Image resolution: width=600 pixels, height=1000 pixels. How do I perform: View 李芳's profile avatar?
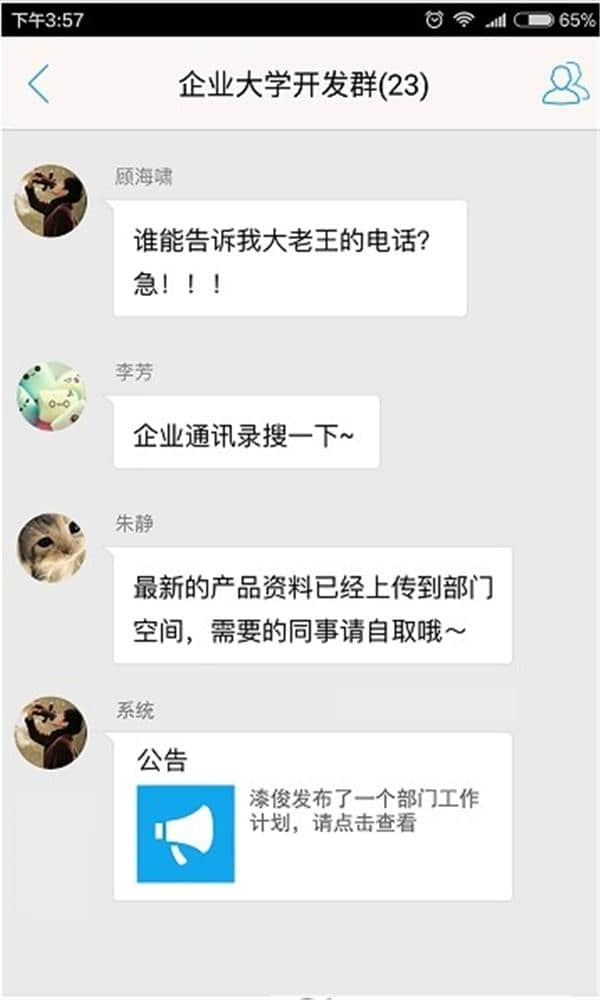click(x=51, y=397)
